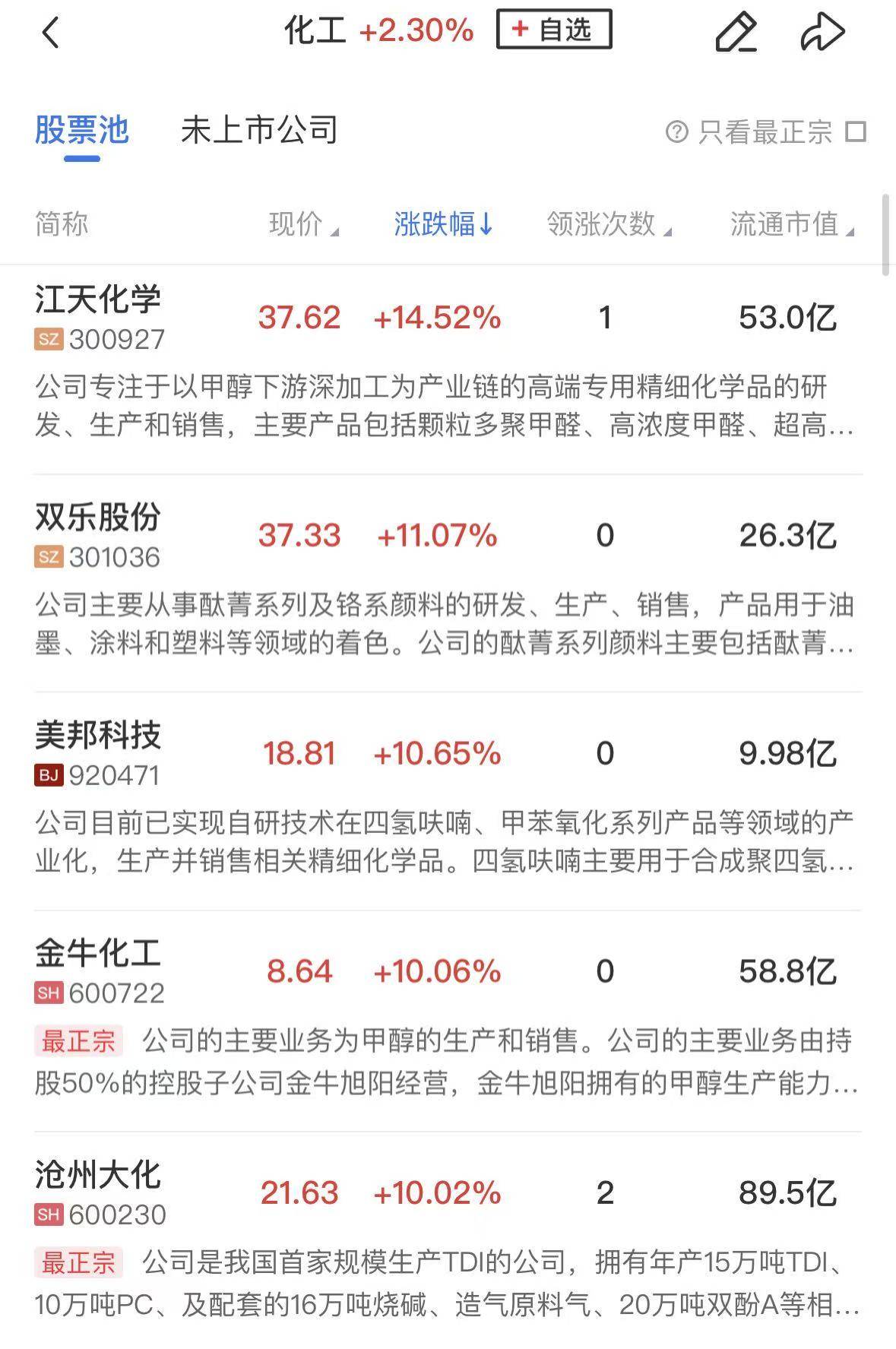The width and height of the screenshot is (896, 1349).
Task: Toggle the 只看最正宗 checkbox
Action: pyautogui.click(x=857, y=132)
